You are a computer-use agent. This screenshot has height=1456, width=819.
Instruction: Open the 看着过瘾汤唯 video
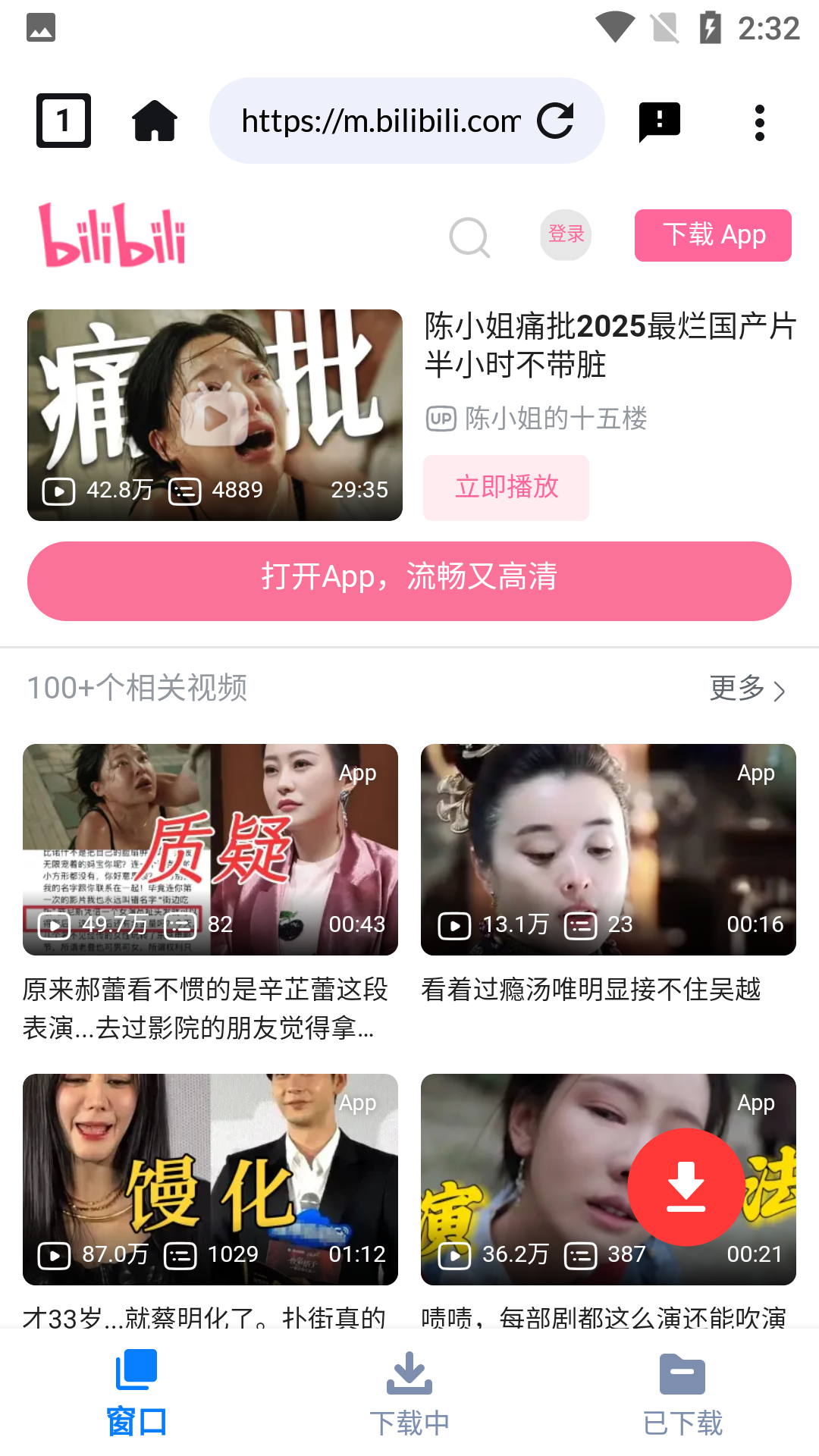(x=608, y=849)
